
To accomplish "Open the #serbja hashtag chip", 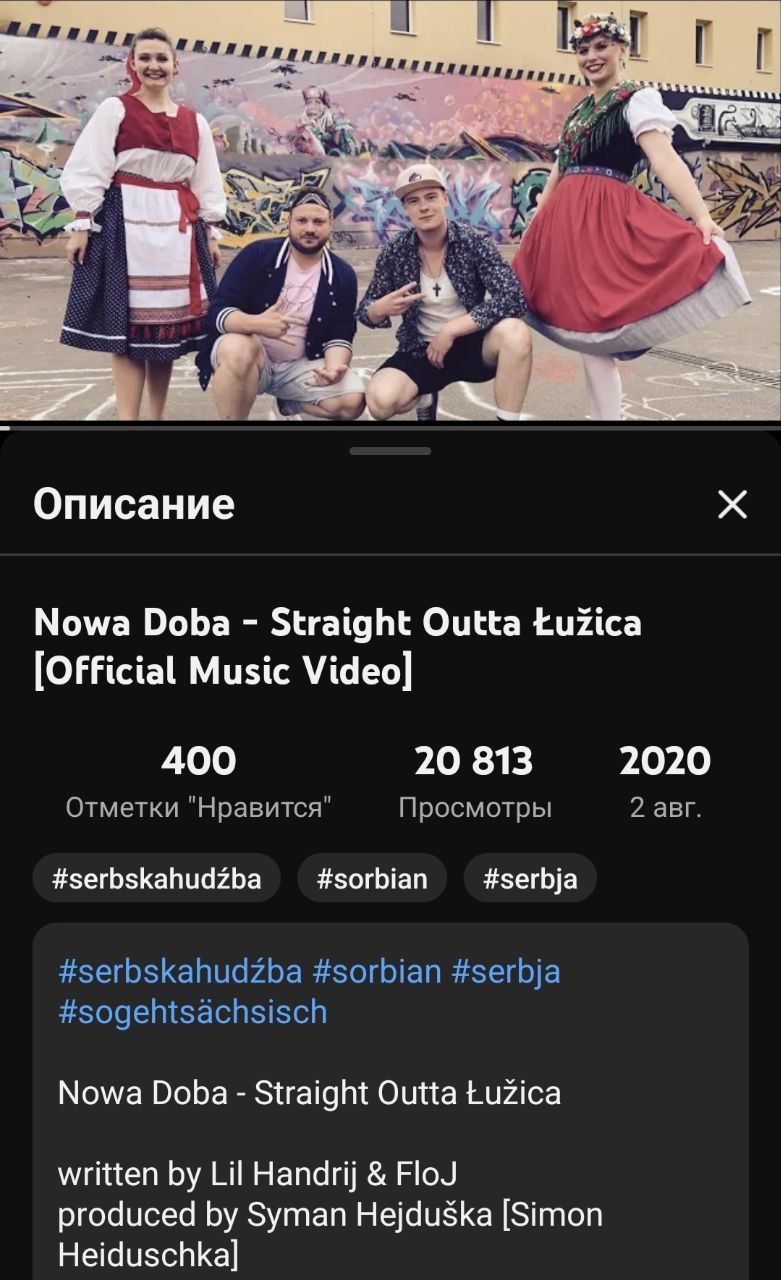I will point(530,879).
